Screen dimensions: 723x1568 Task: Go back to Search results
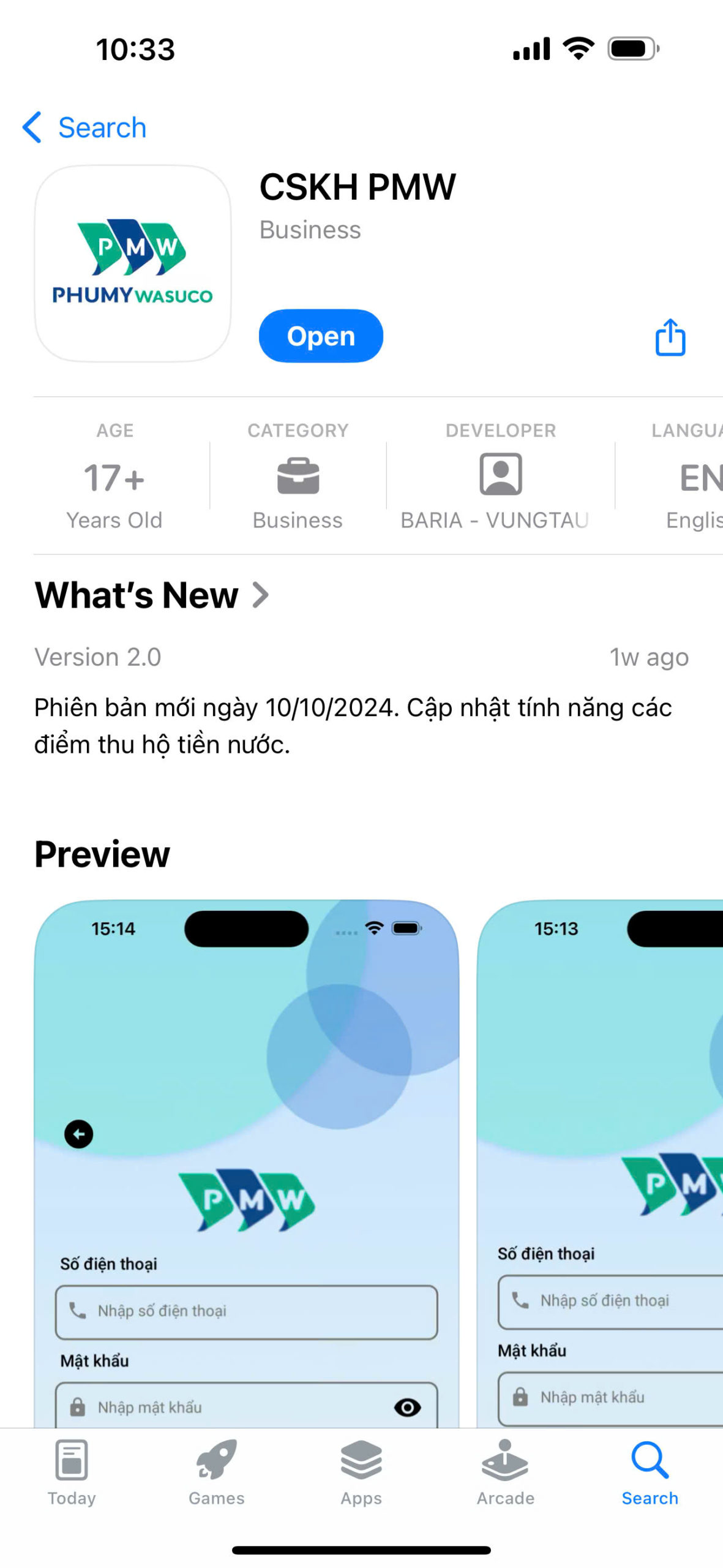tap(84, 127)
